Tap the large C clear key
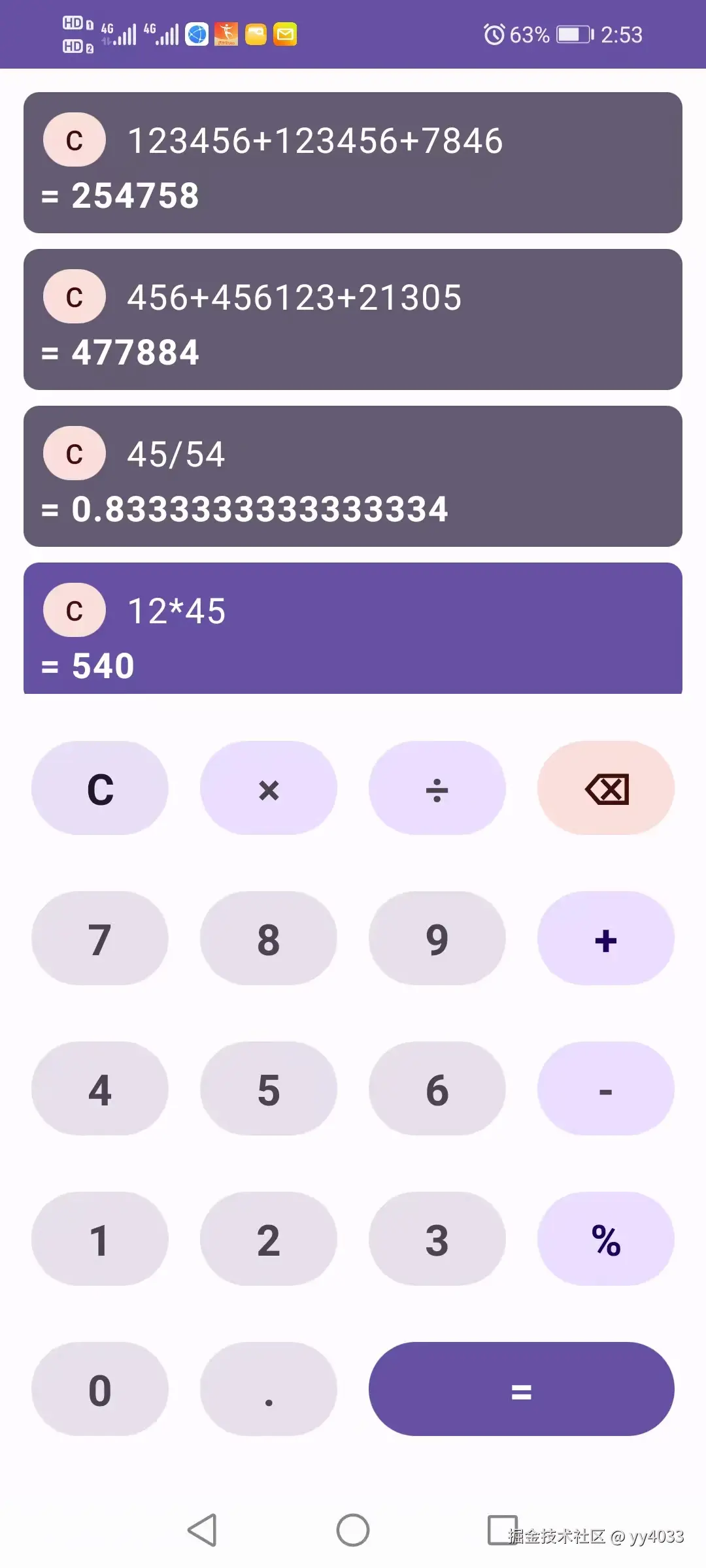Screen dimensions: 706x1568 click(100, 788)
